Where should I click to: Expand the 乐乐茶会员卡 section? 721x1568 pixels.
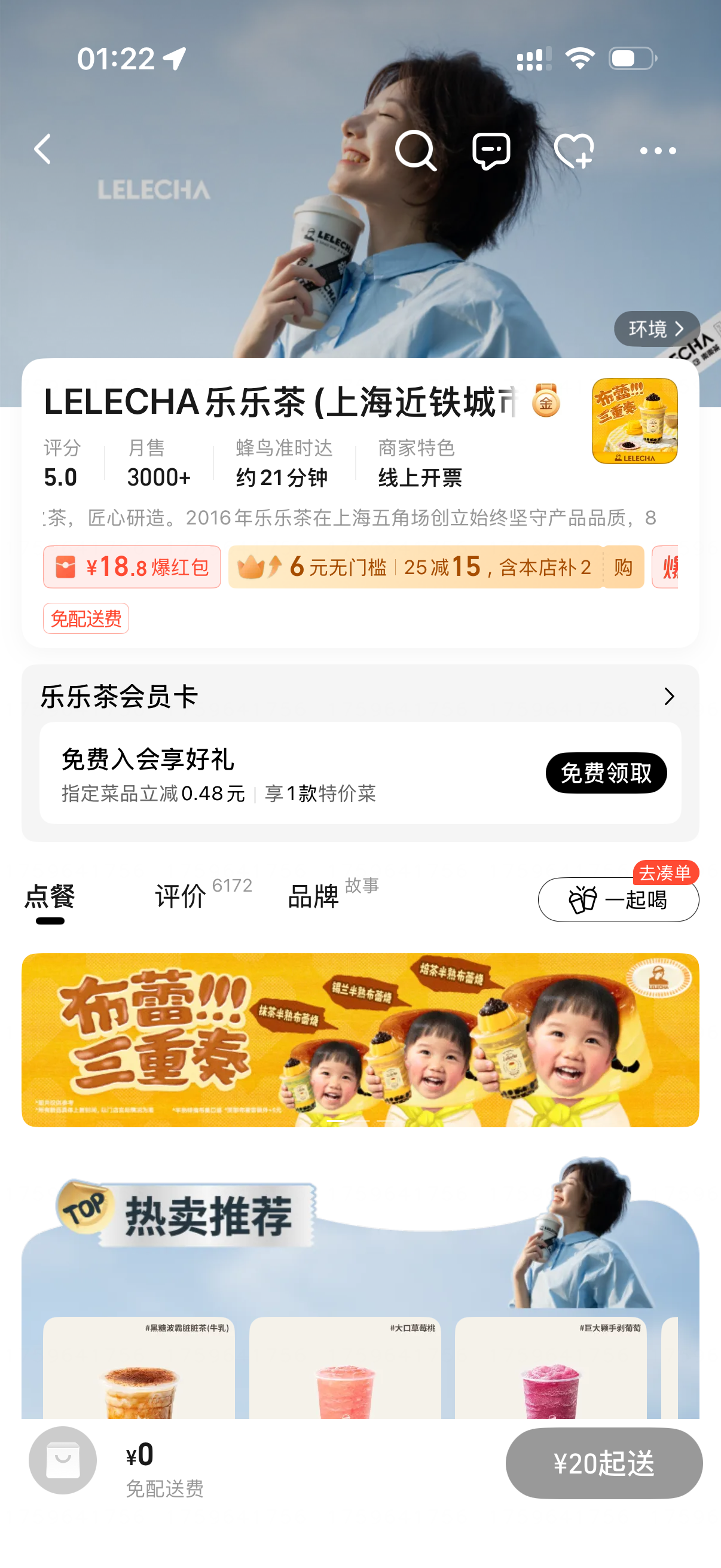point(668,695)
